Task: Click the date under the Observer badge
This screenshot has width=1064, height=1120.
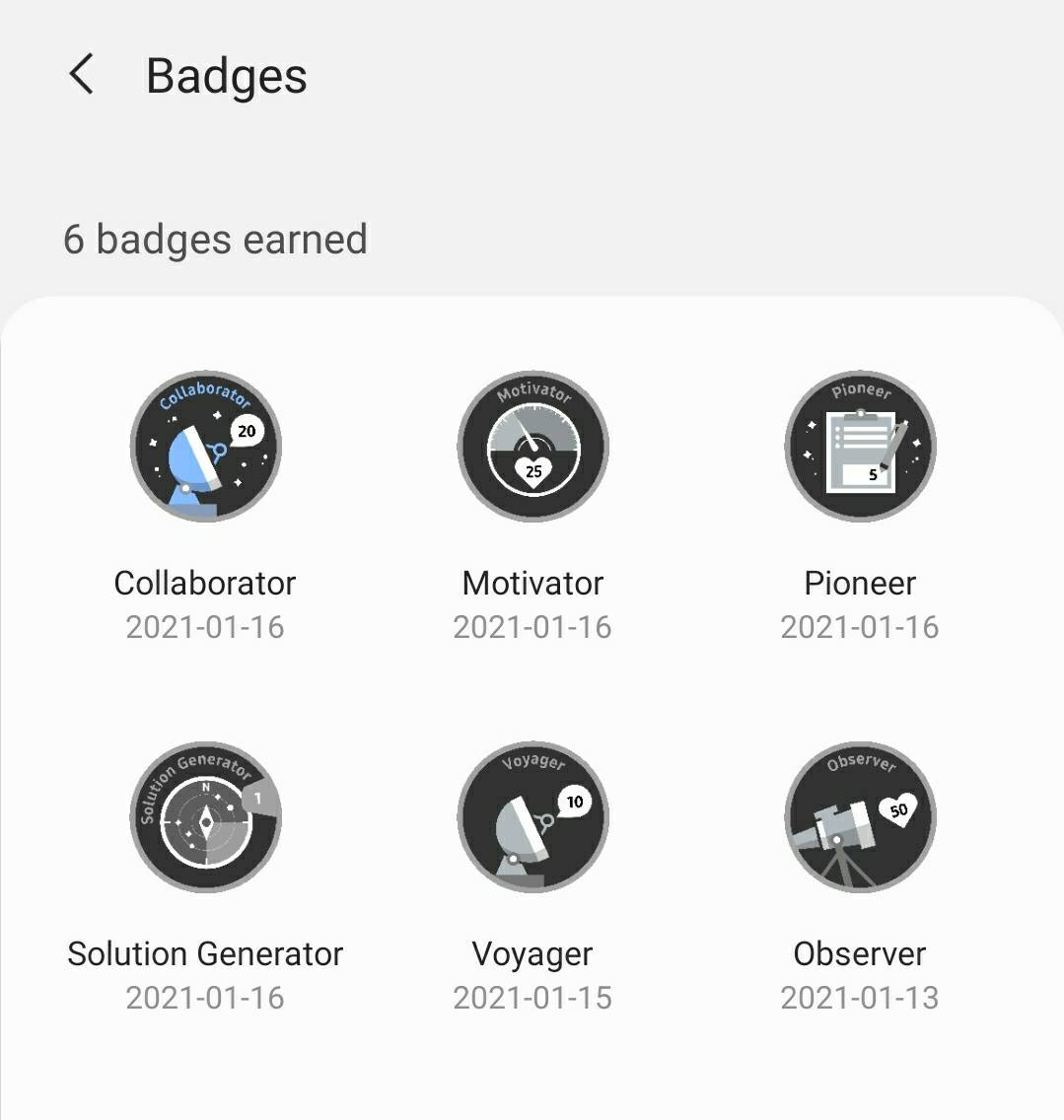Action: tap(859, 997)
